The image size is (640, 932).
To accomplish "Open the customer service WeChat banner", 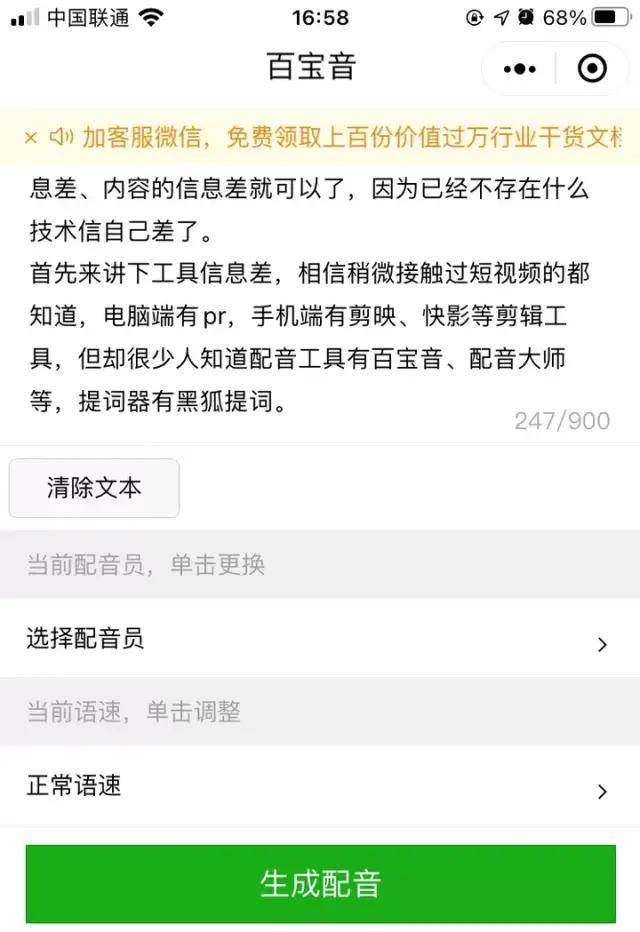I will coord(350,138).
